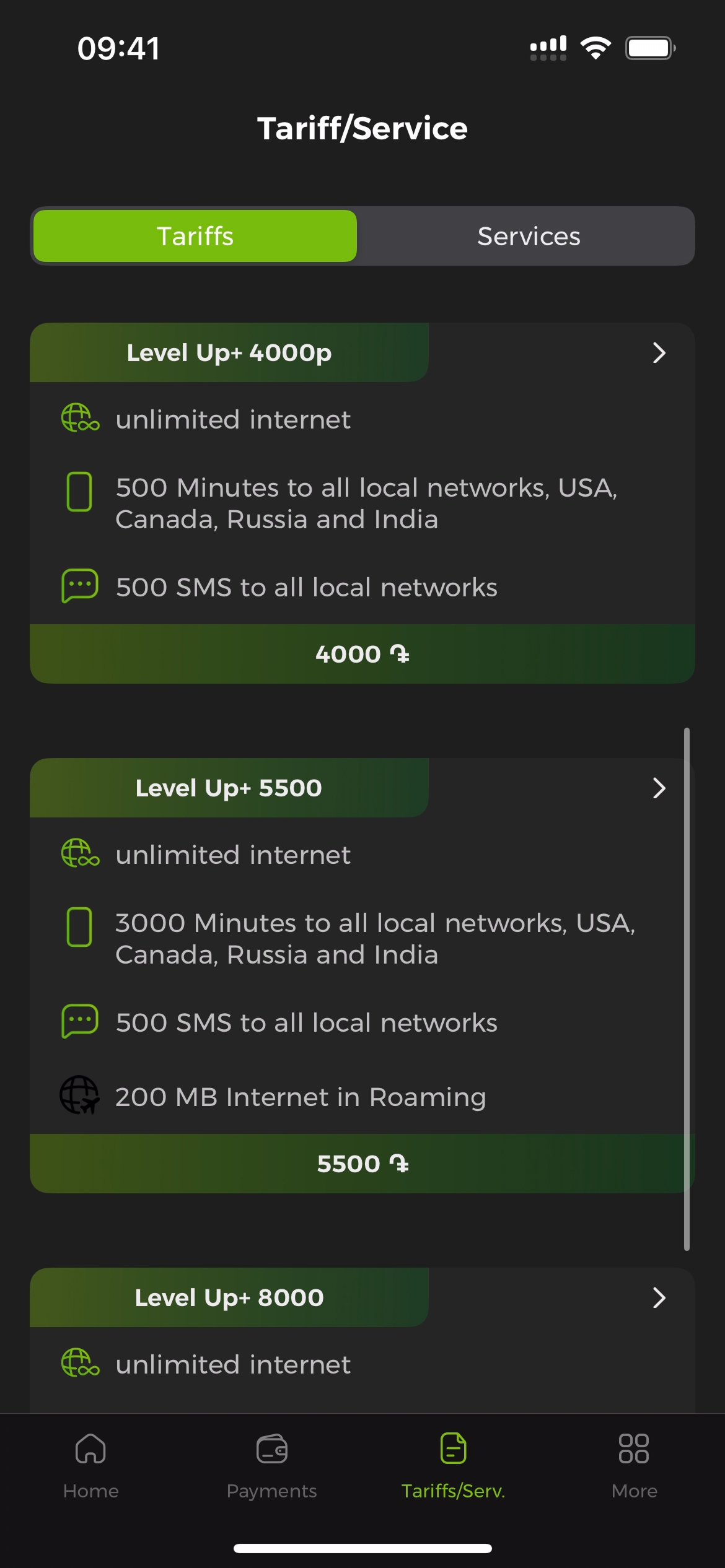Image resolution: width=725 pixels, height=1568 pixels.
Task: Open the Payments tab
Action: pos(271,1465)
